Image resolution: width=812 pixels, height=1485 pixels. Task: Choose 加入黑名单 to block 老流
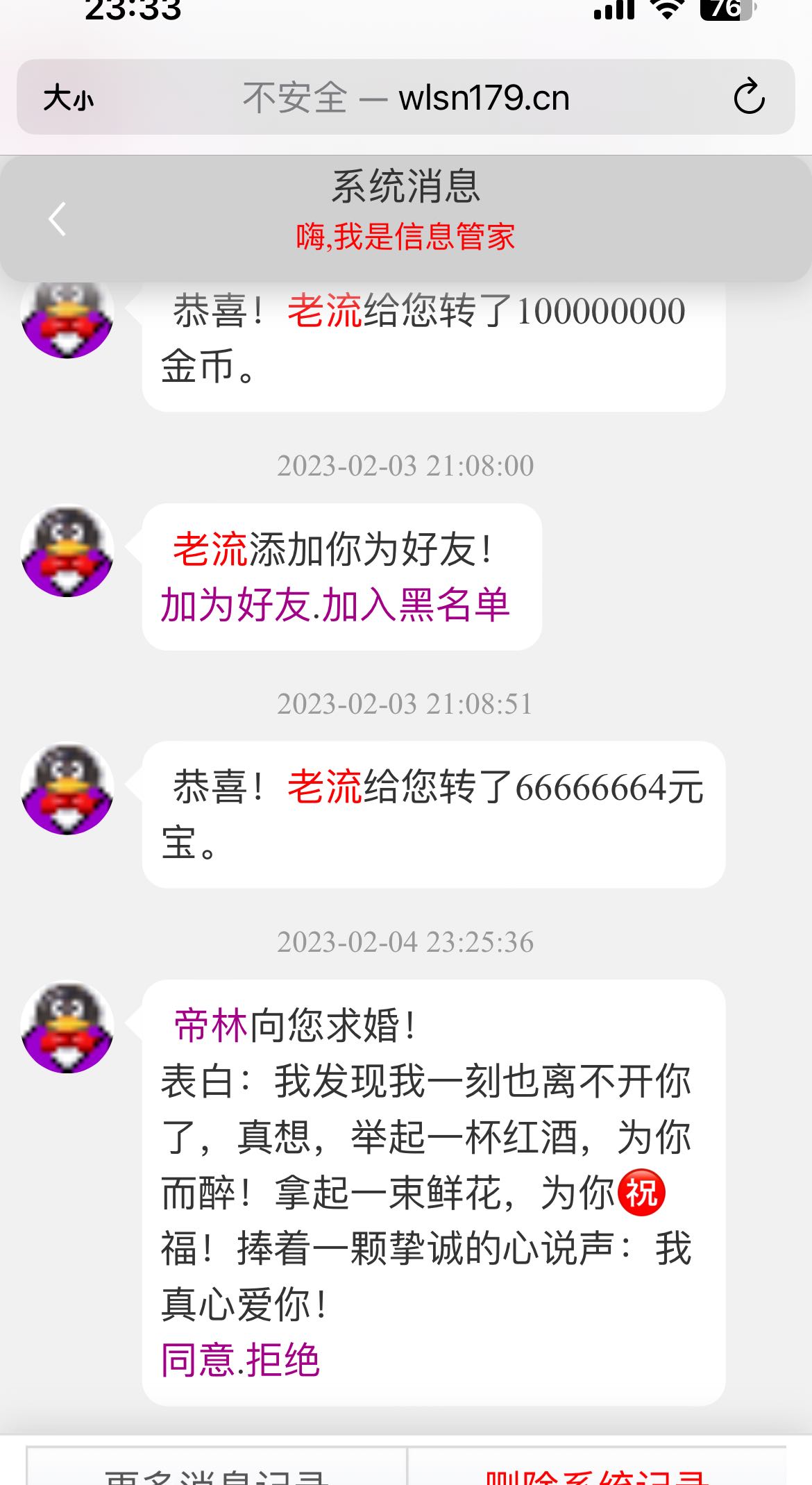[x=416, y=605]
